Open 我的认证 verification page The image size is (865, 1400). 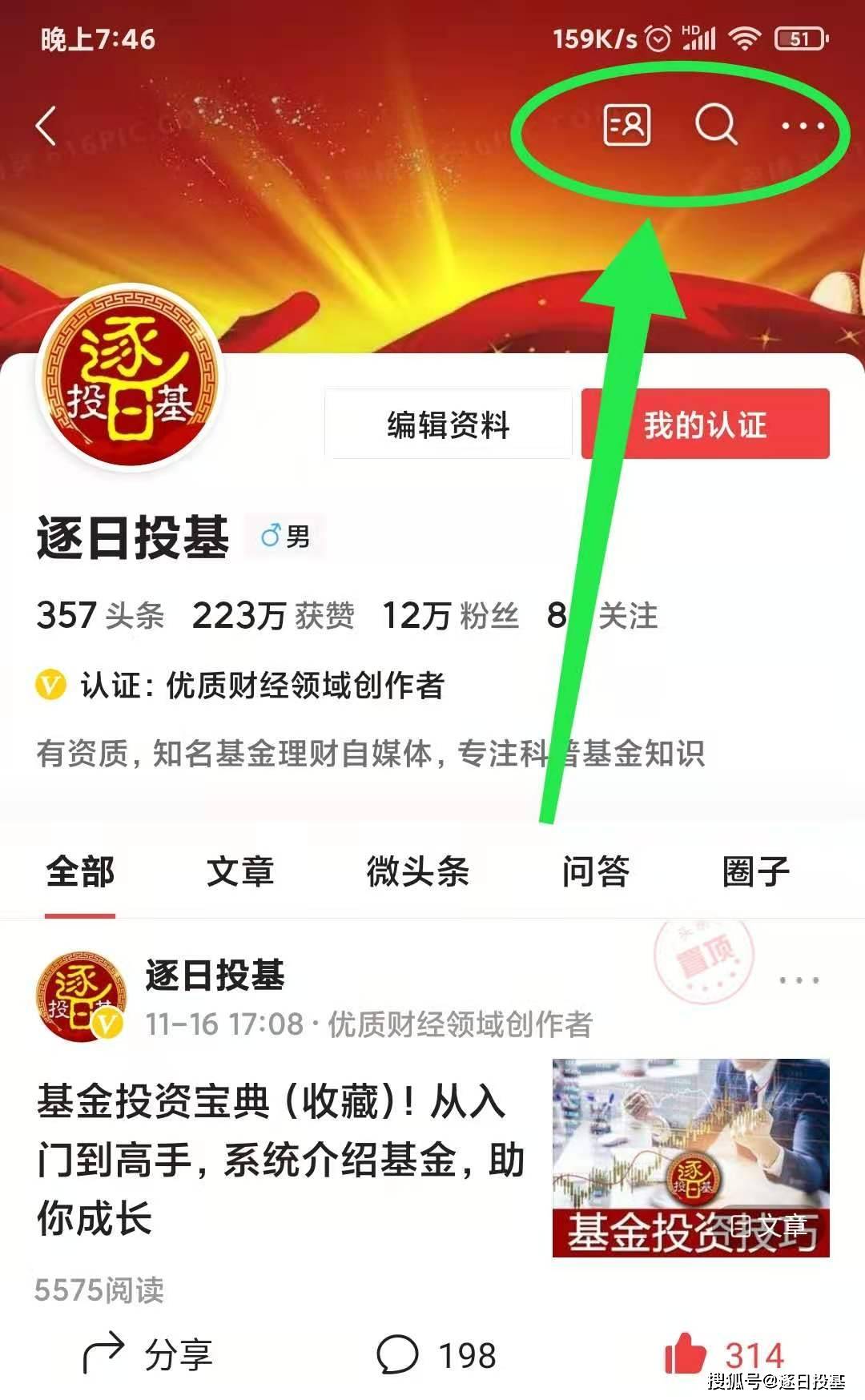(705, 424)
